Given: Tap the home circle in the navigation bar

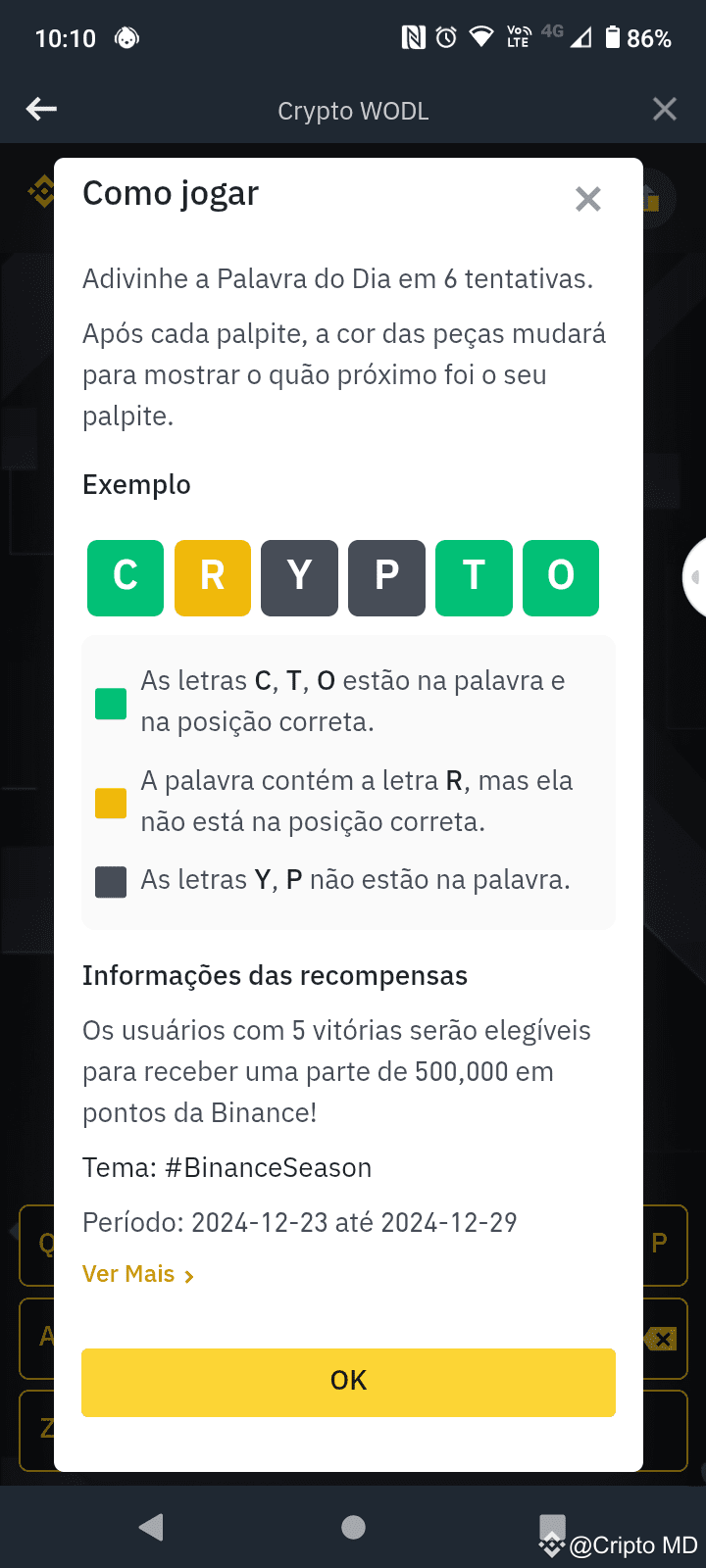Looking at the screenshot, I should pos(353,1527).
